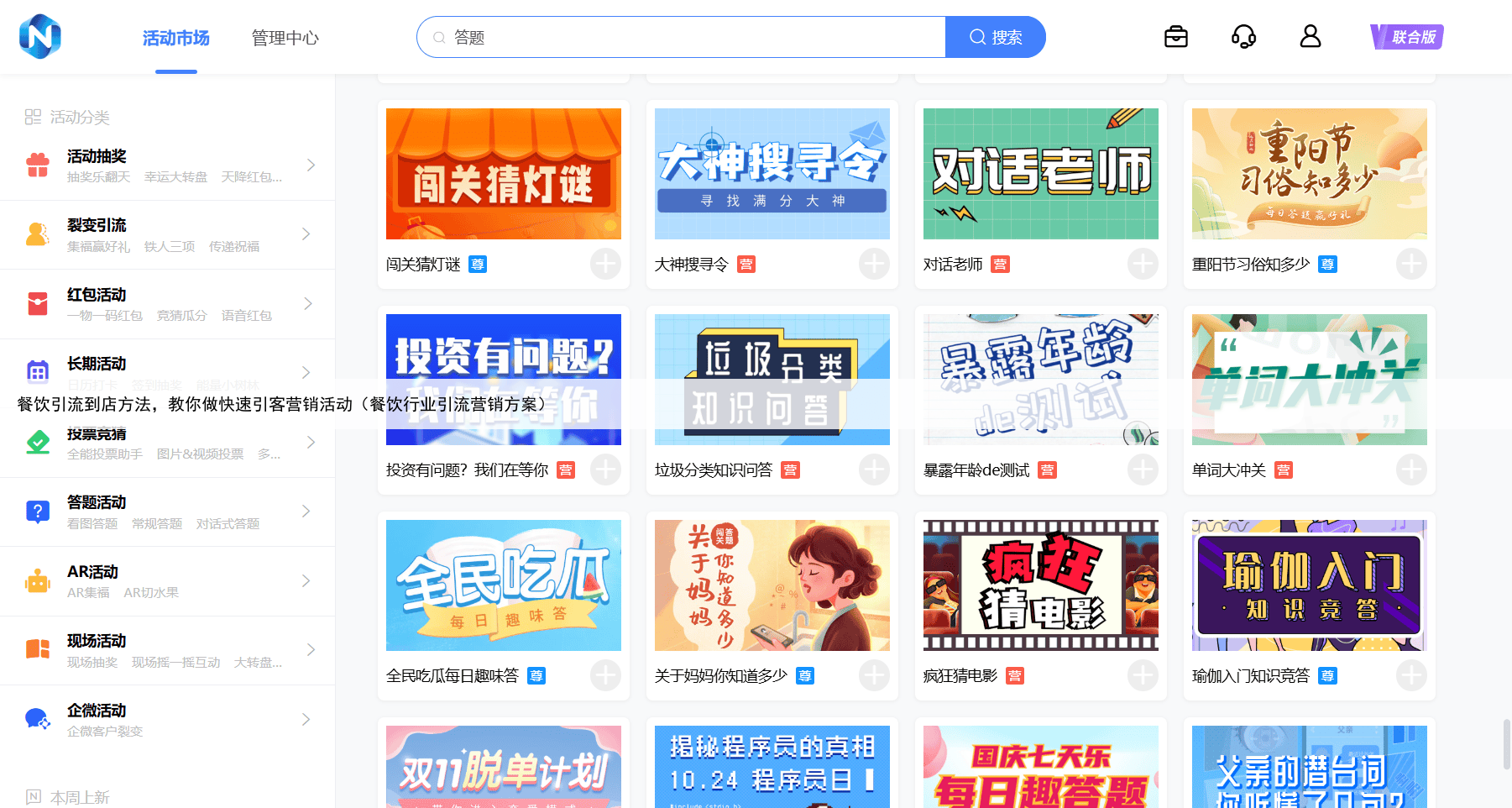Add 大神搜寻令 with its plus icon
This screenshot has width=1512, height=808.
(873, 265)
